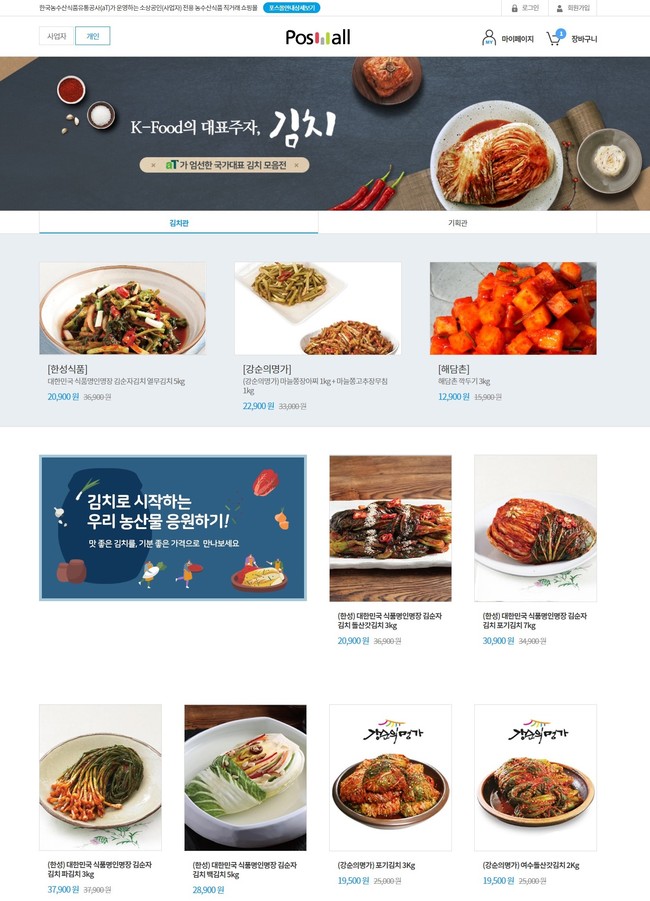Select the 개인 individual mode
The width and height of the screenshot is (650, 901).
(92, 36)
